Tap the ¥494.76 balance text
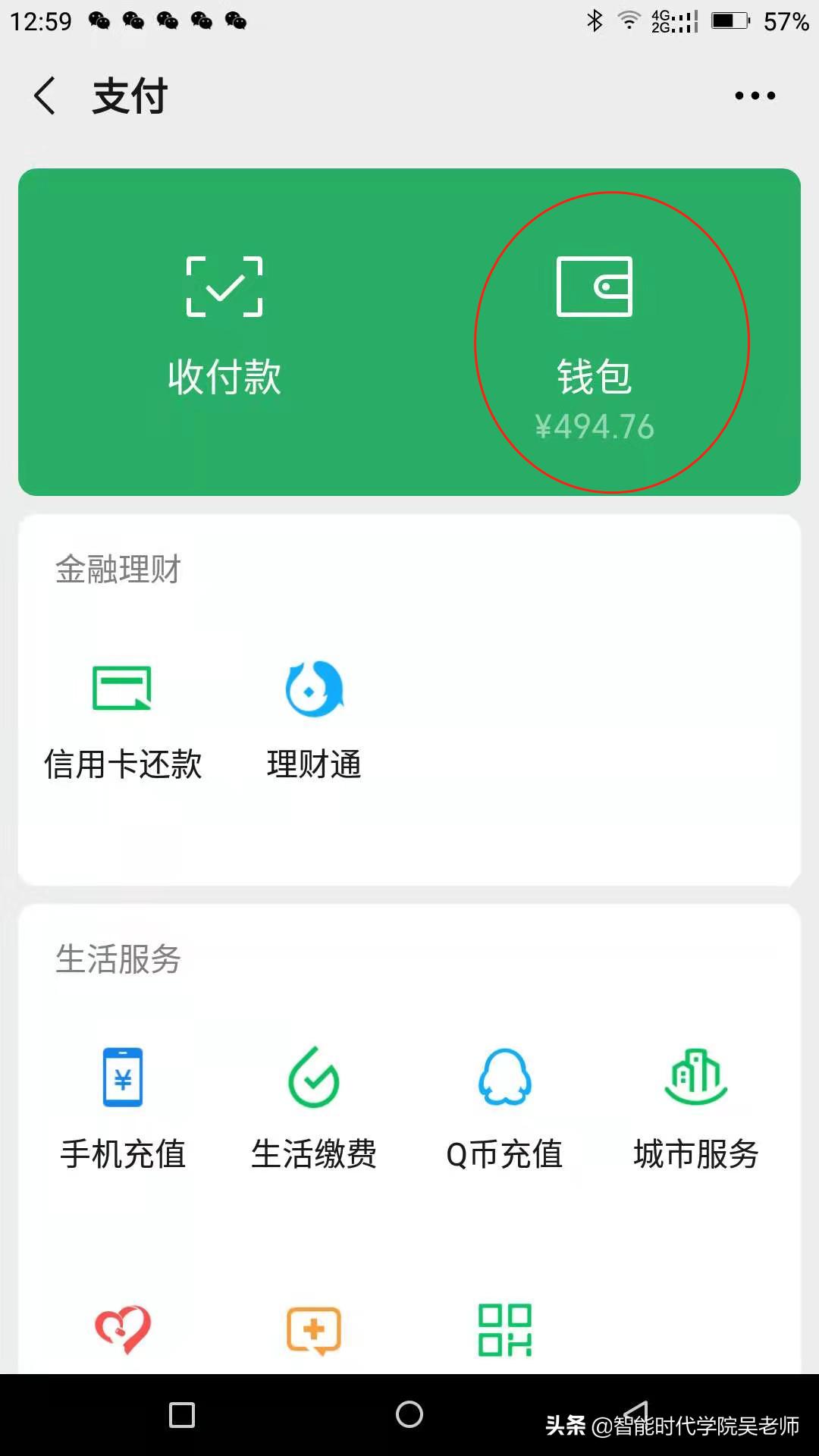This screenshot has width=819, height=1456. point(595,427)
